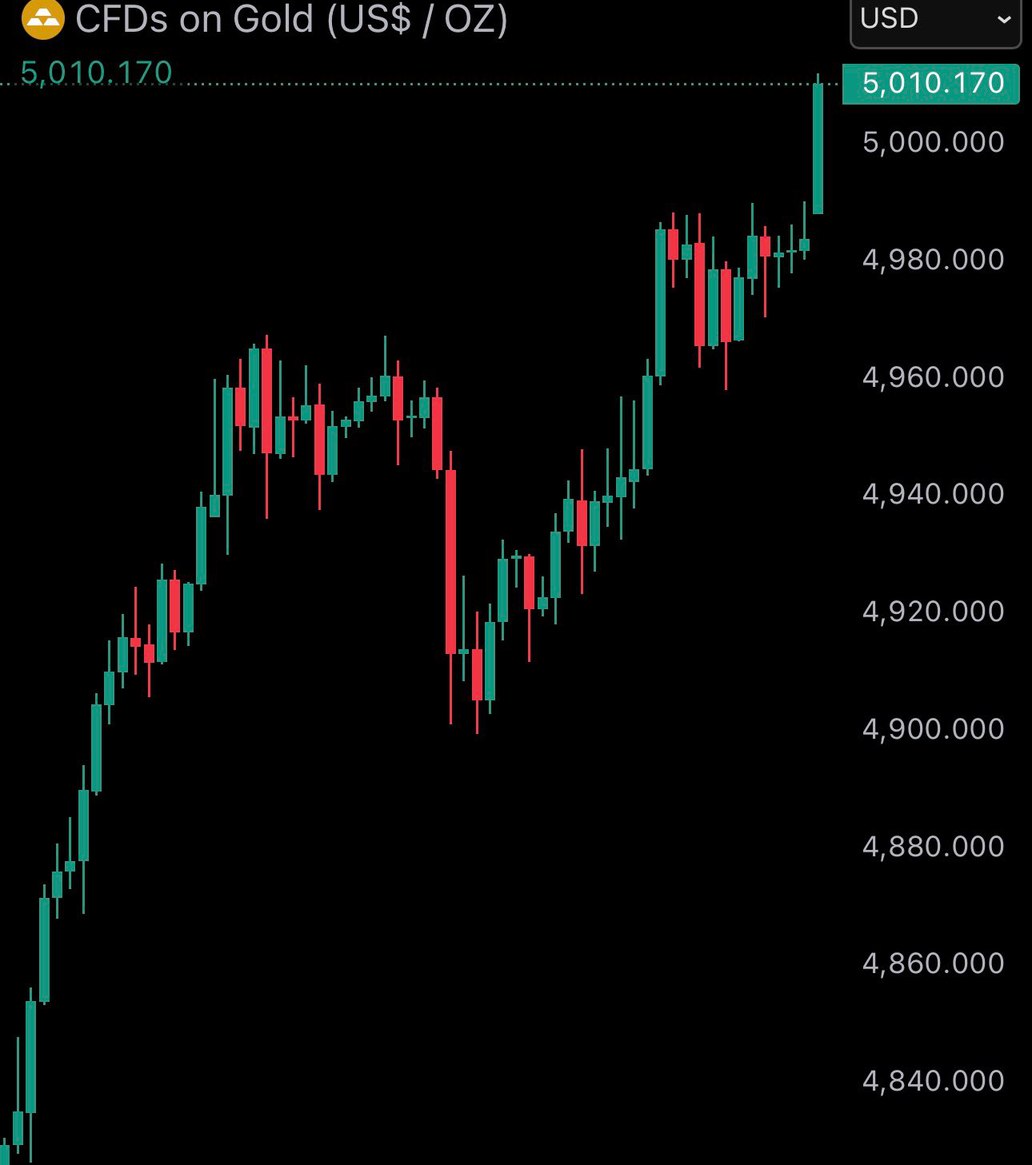Tap the CFDs on Gold symbol title

click(290, 19)
